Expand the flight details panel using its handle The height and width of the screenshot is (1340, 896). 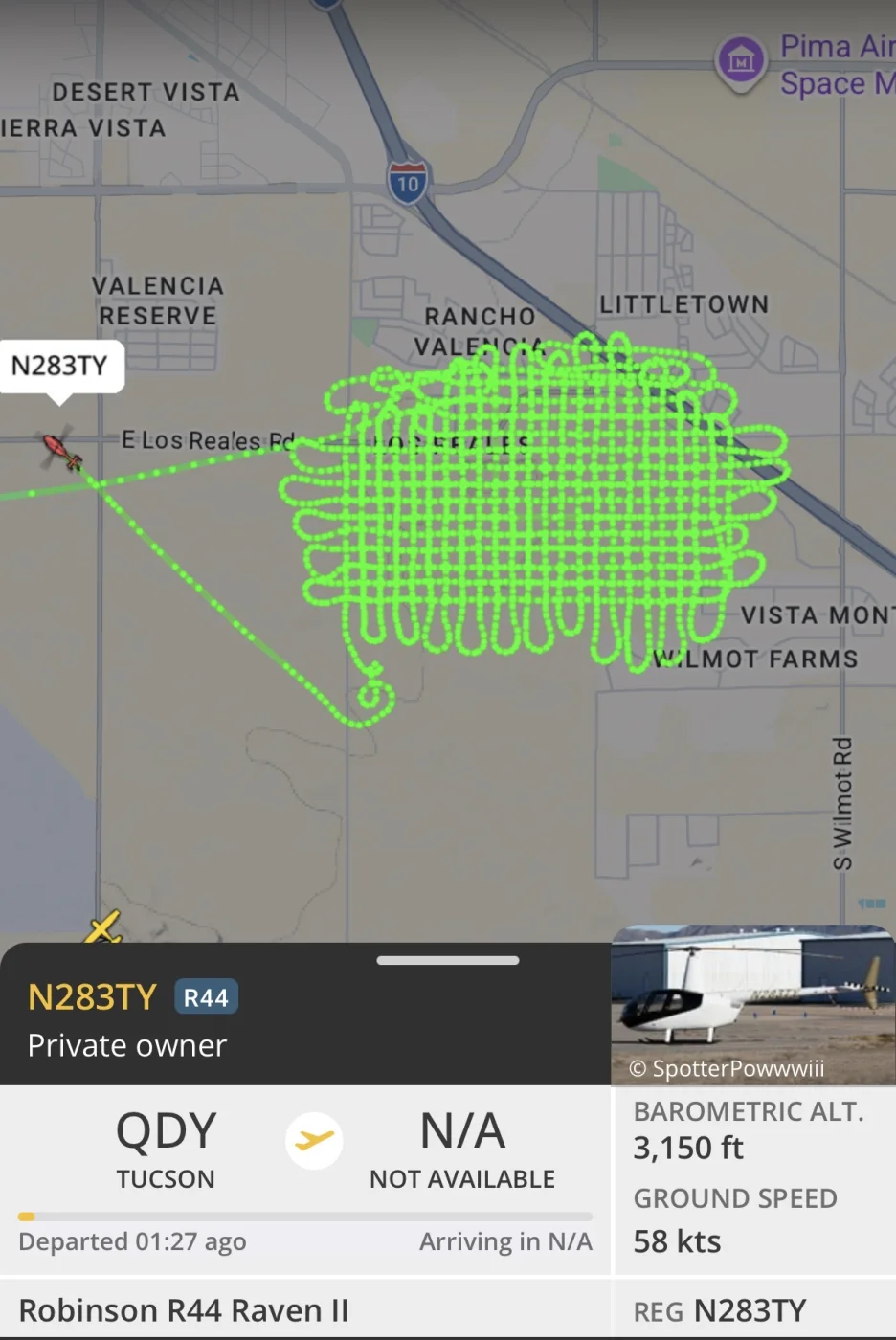[x=448, y=960]
